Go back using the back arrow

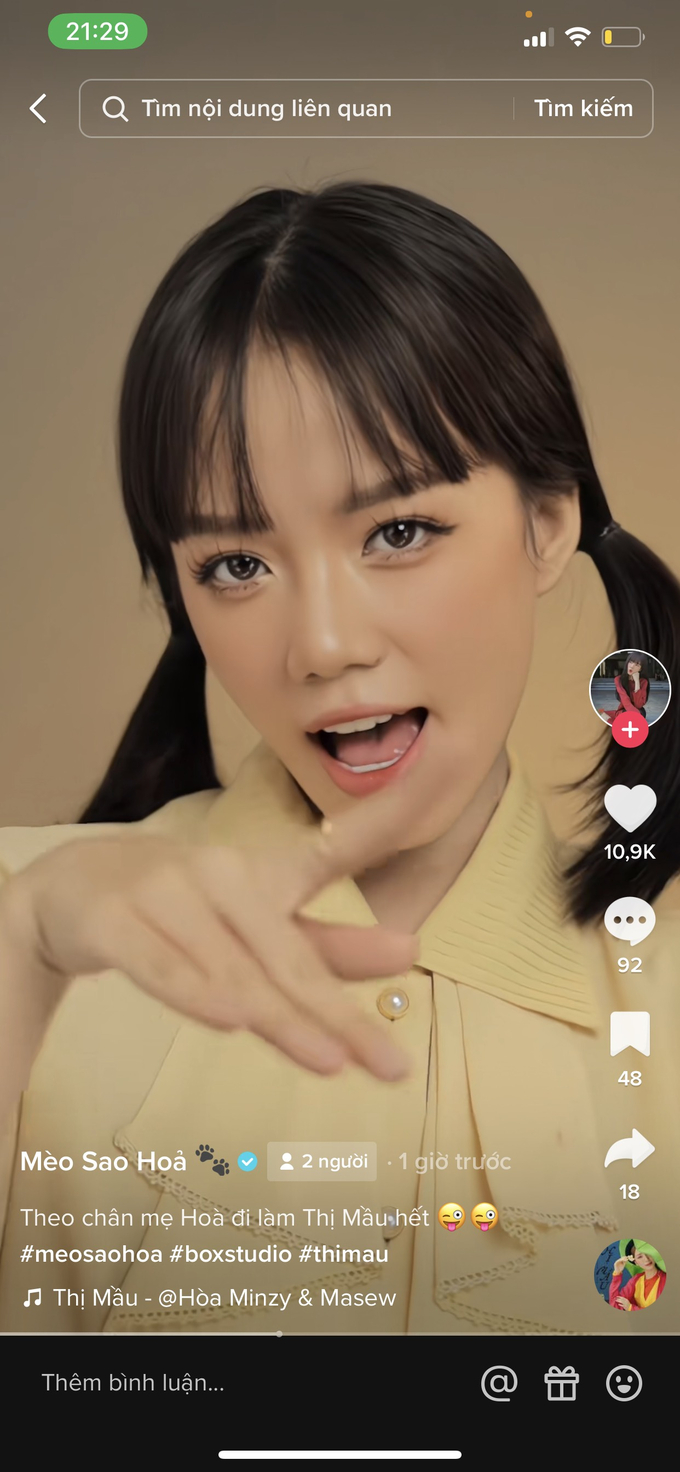38,108
